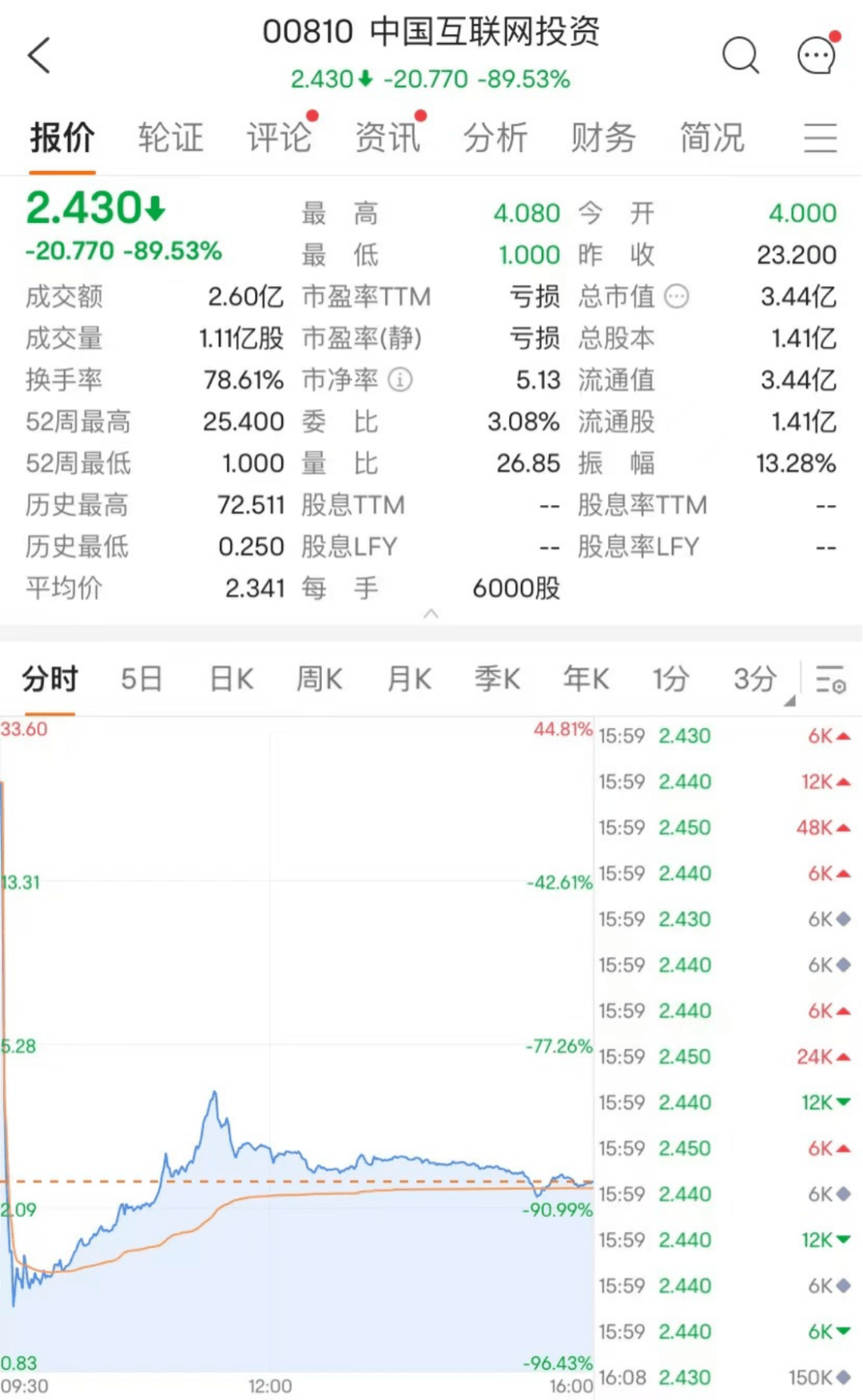Switch to the 评论 tab

(x=278, y=137)
